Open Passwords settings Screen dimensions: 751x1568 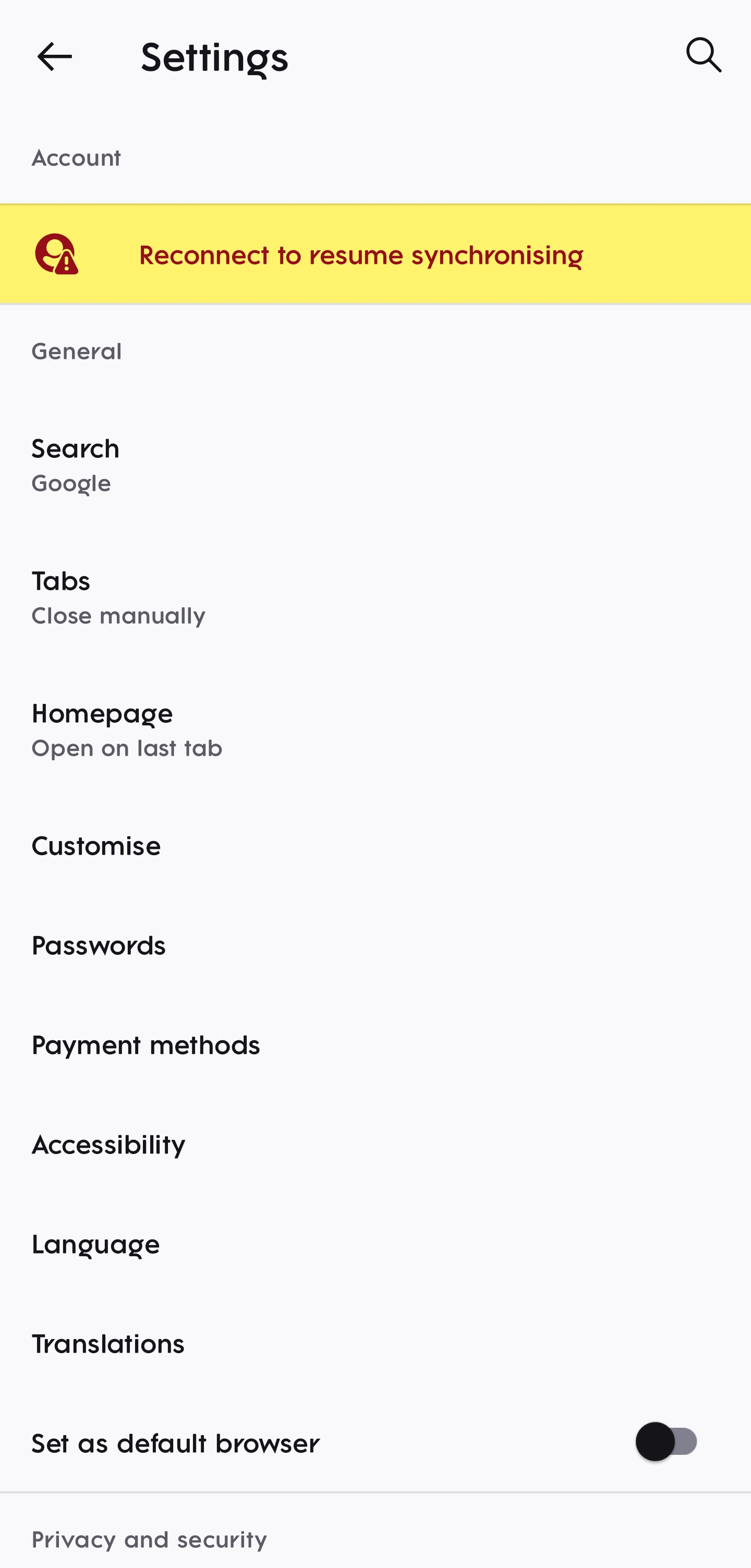click(x=375, y=945)
